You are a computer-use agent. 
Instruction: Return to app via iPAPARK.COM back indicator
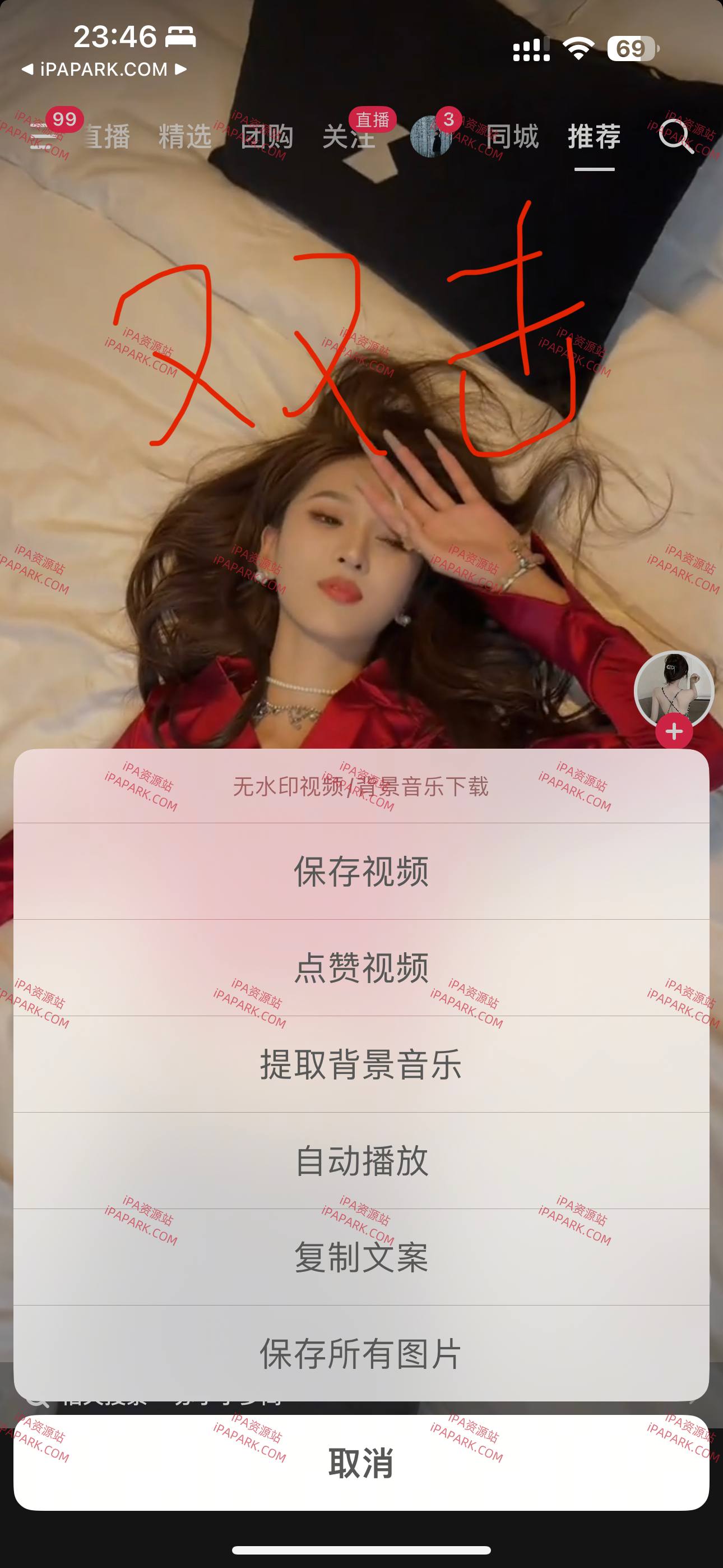(x=102, y=69)
